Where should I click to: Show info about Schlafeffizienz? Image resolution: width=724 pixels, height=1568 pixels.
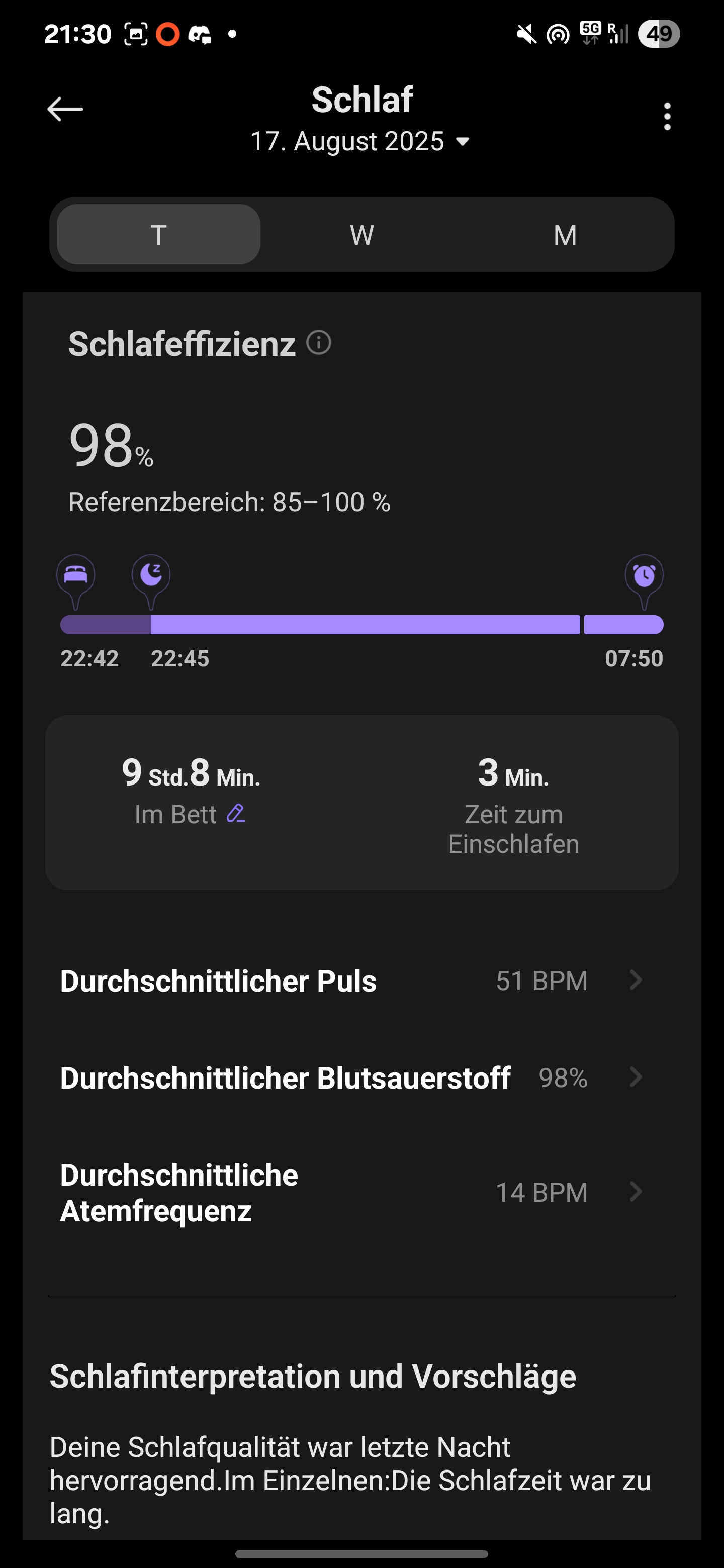click(318, 343)
